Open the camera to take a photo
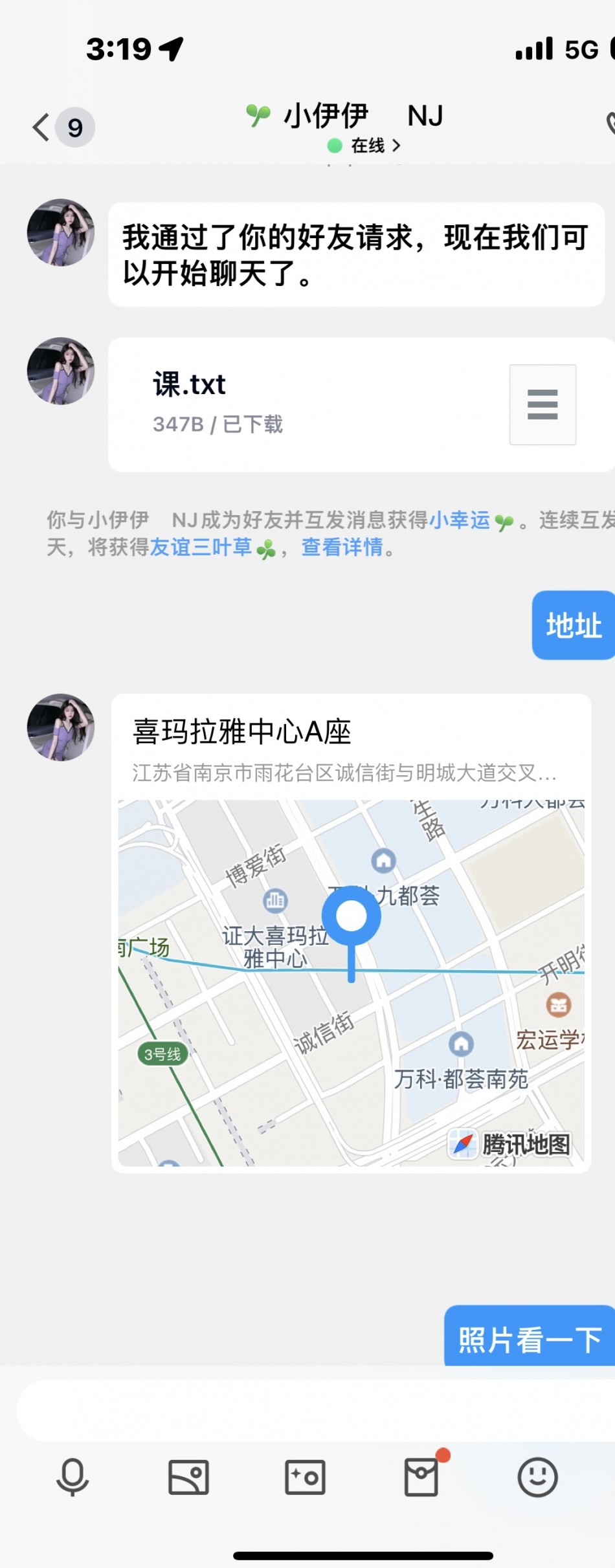 (305, 1477)
